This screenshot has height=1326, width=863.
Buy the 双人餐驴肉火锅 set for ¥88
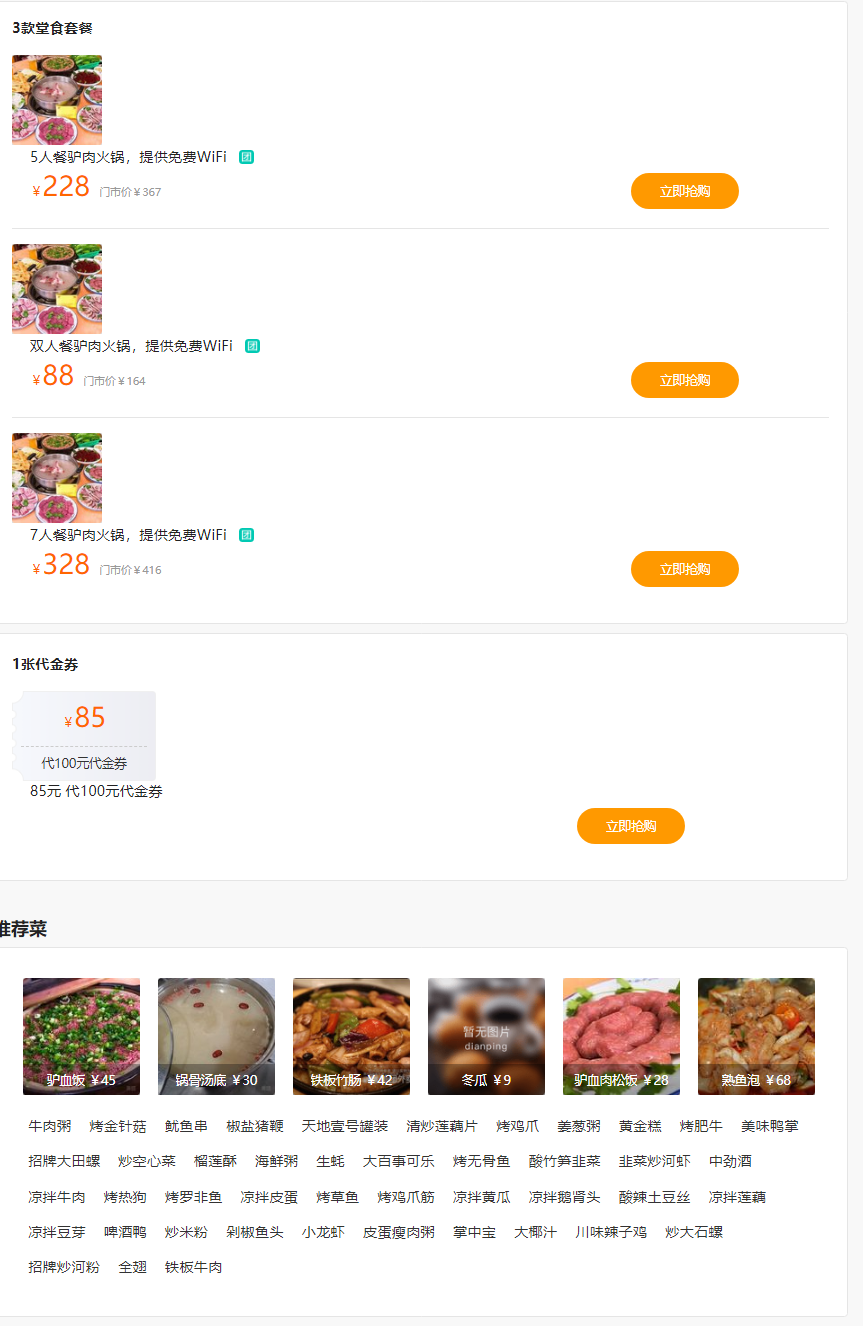pyautogui.click(x=684, y=380)
